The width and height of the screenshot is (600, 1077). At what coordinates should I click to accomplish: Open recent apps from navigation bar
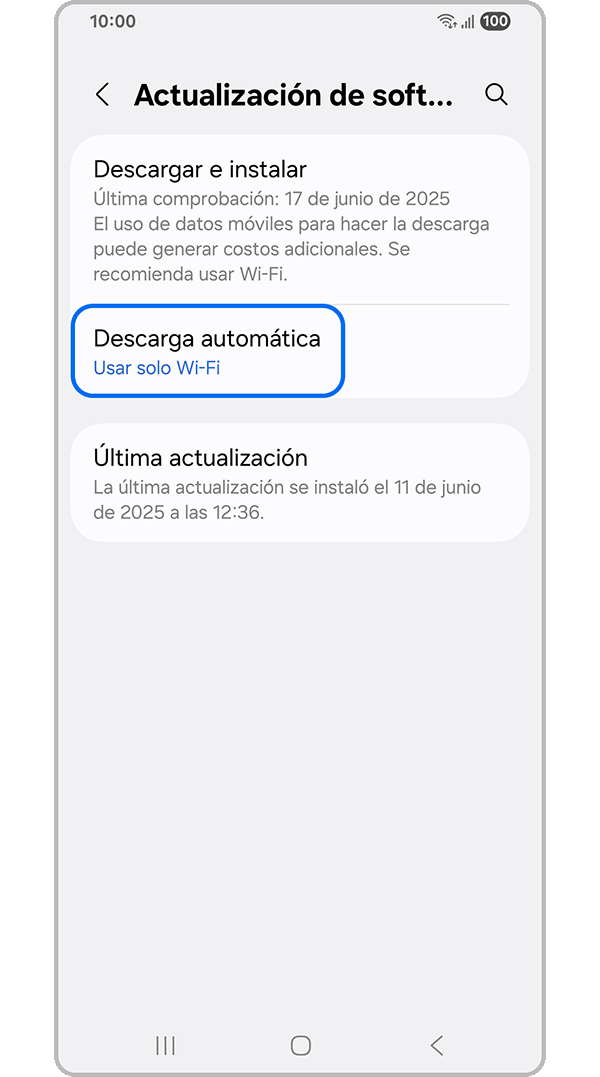tap(165, 1045)
